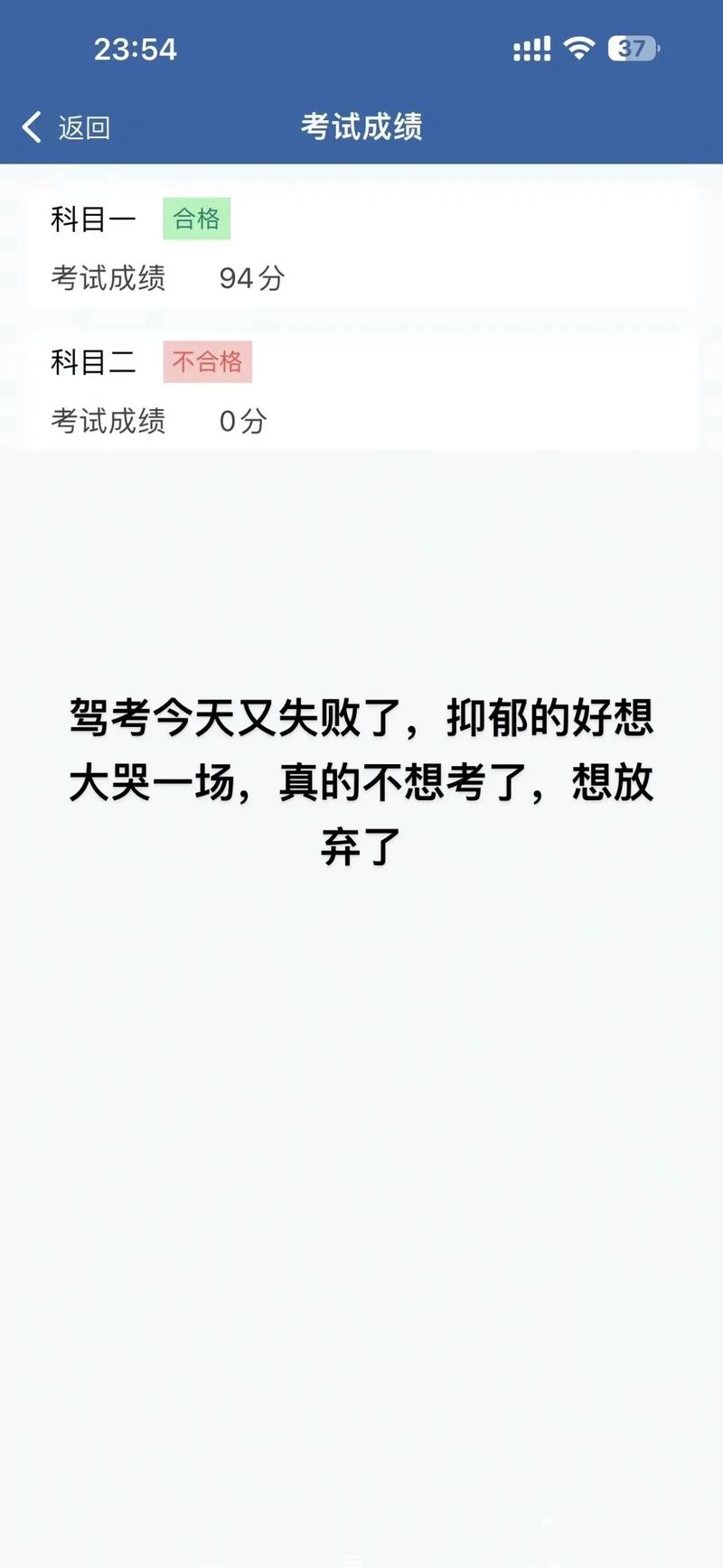723x1568 pixels.
Task: Tap the sad driving test message text
Action: [x=361, y=781]
